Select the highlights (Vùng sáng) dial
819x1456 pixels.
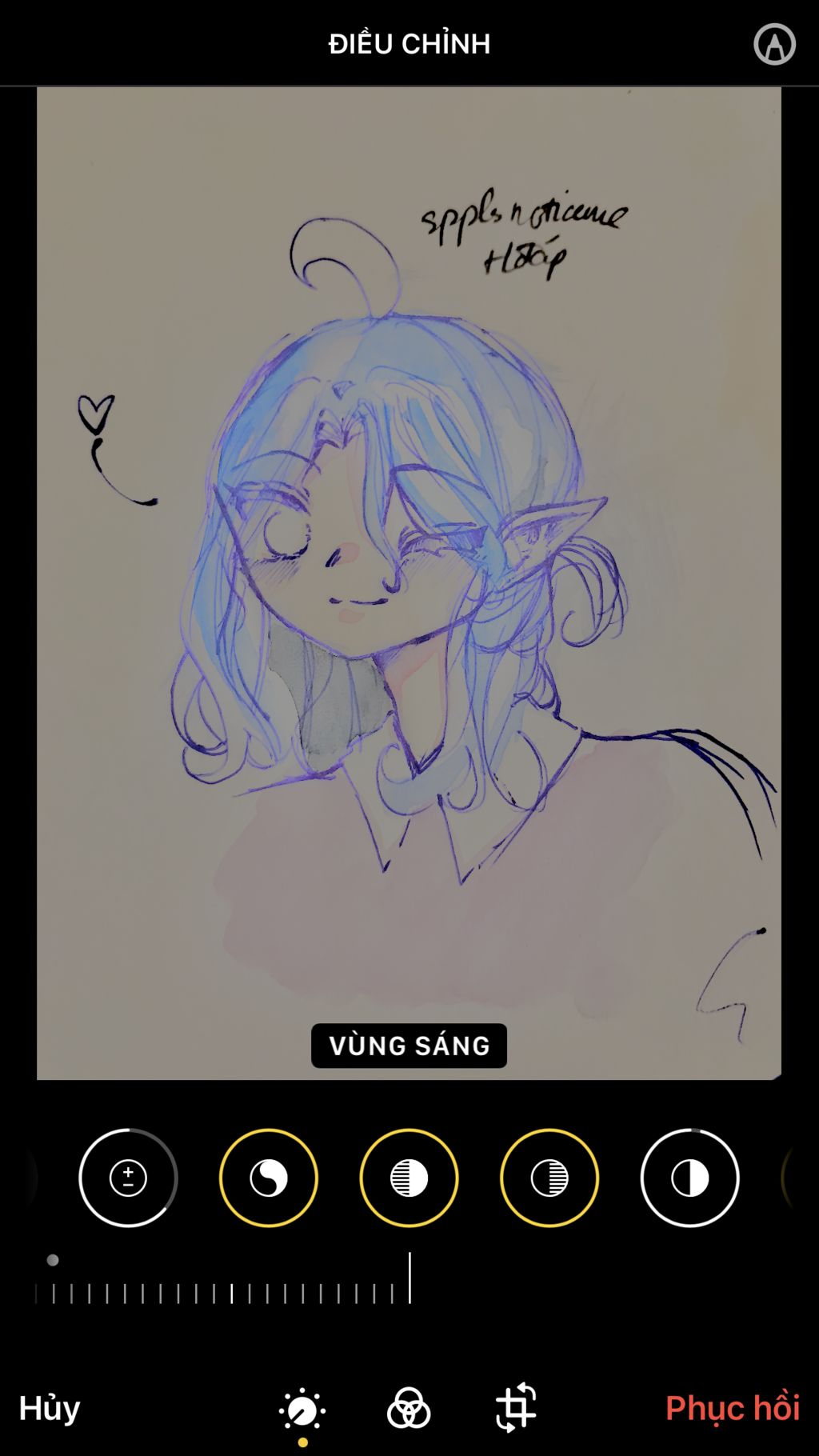point(409,1178)
